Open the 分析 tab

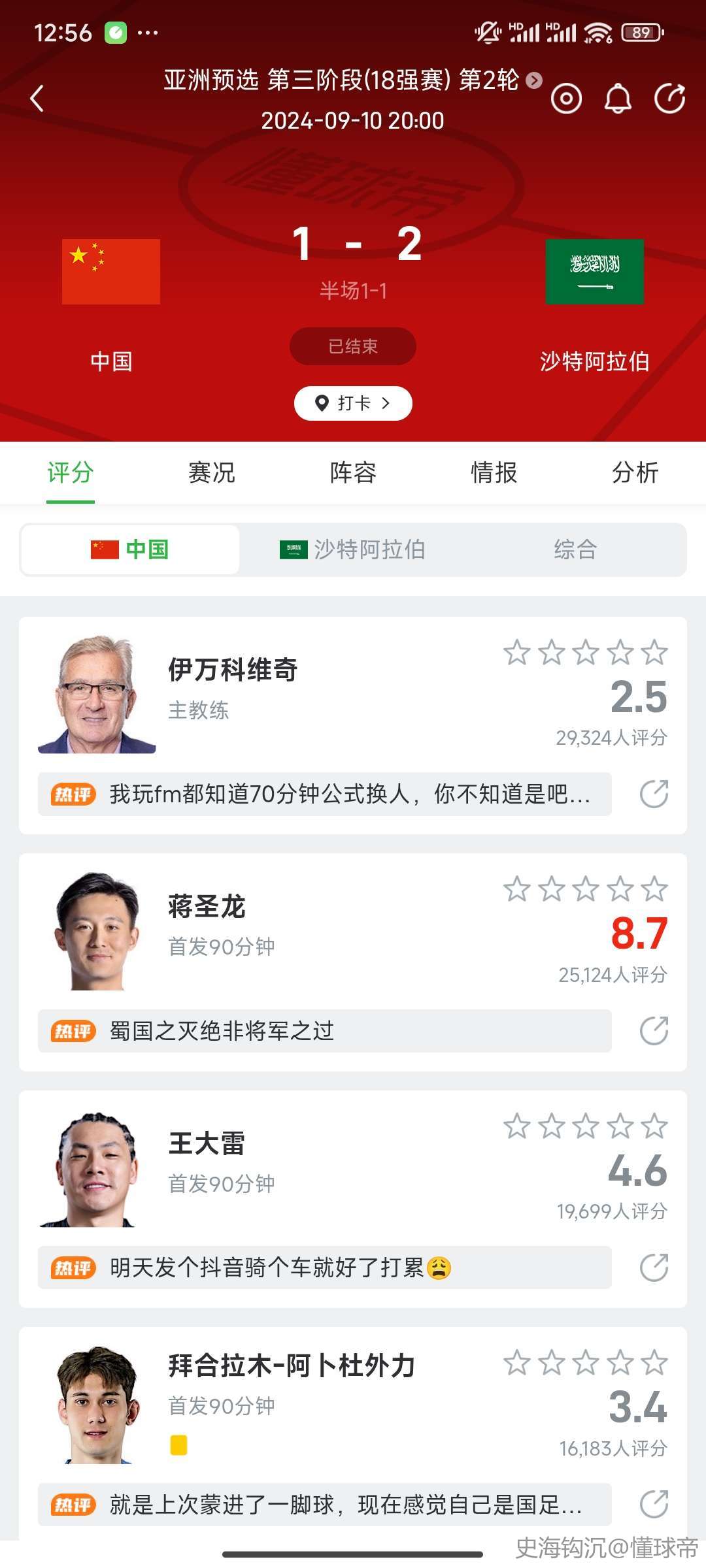point(635,472)
